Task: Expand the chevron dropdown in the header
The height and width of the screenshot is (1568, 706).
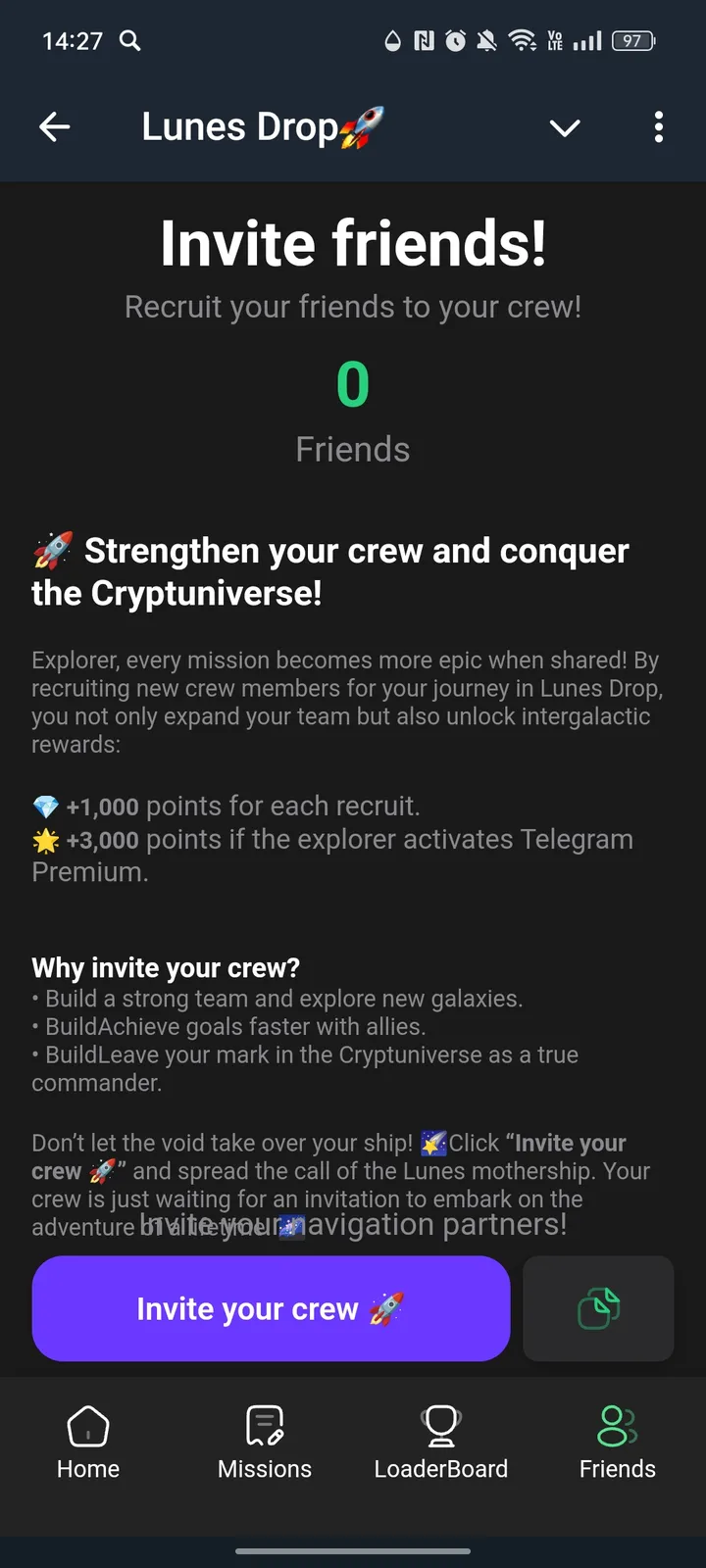Action: [565, 127]
